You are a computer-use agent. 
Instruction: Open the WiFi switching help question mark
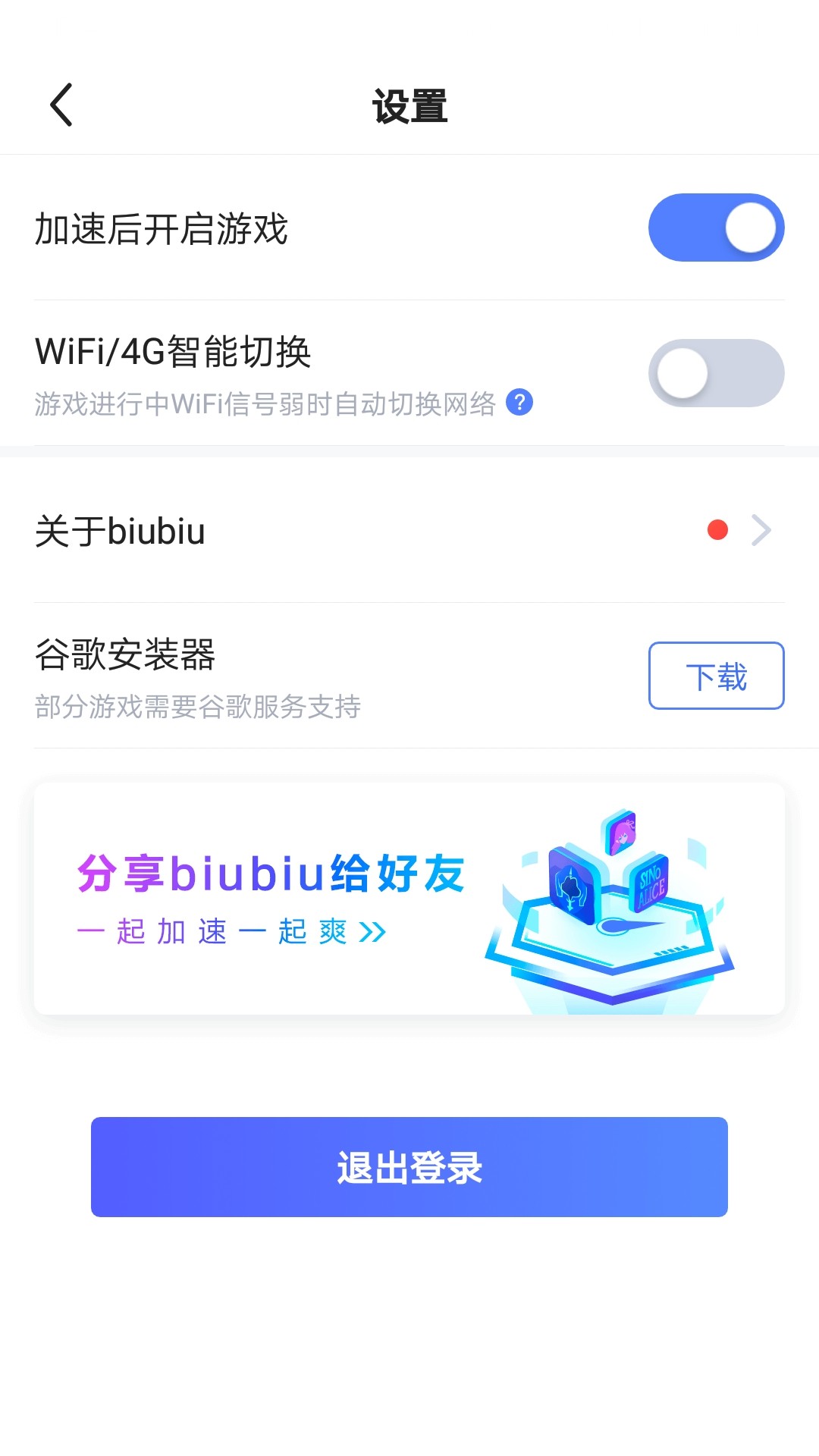point(519,402)
